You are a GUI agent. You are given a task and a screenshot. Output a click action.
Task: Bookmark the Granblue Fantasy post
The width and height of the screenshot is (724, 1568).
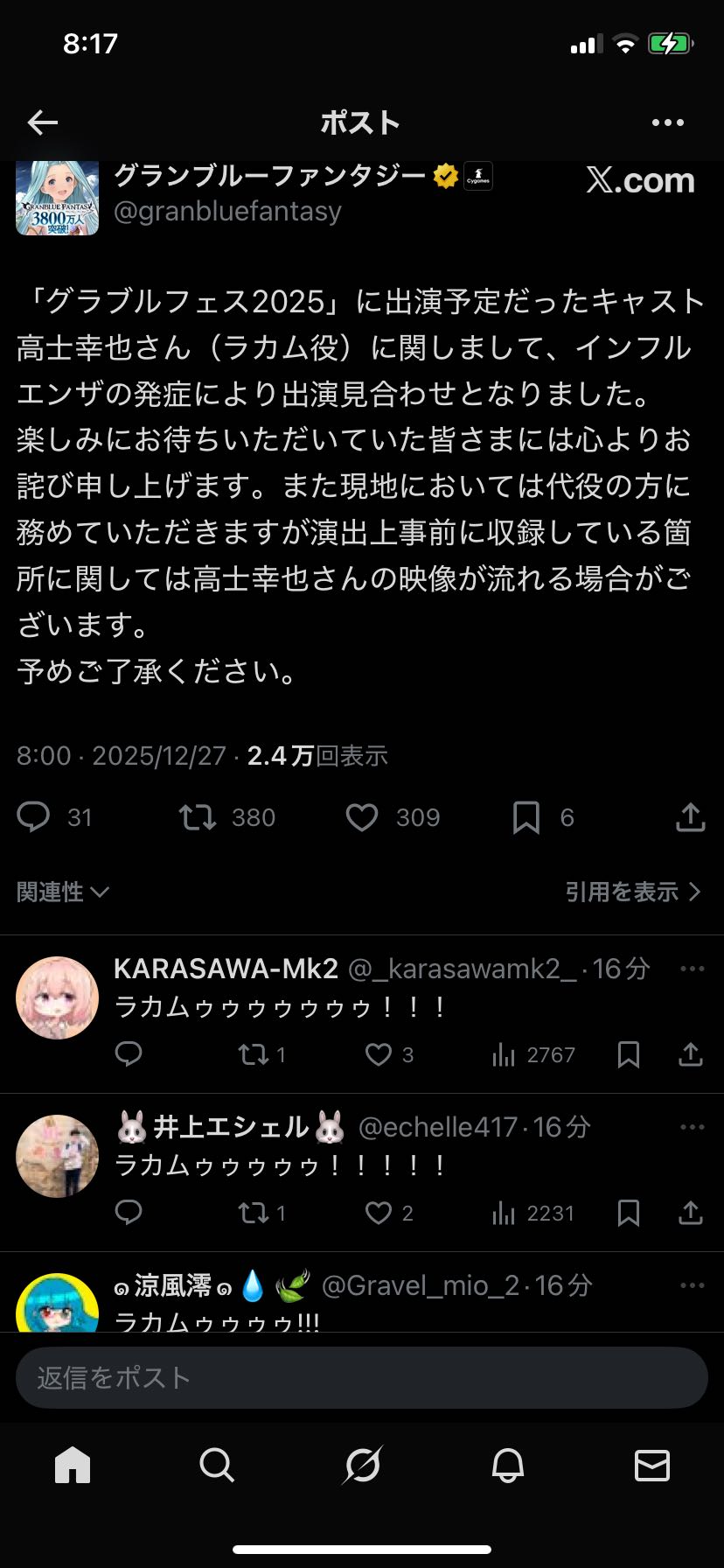click(526, 817)
